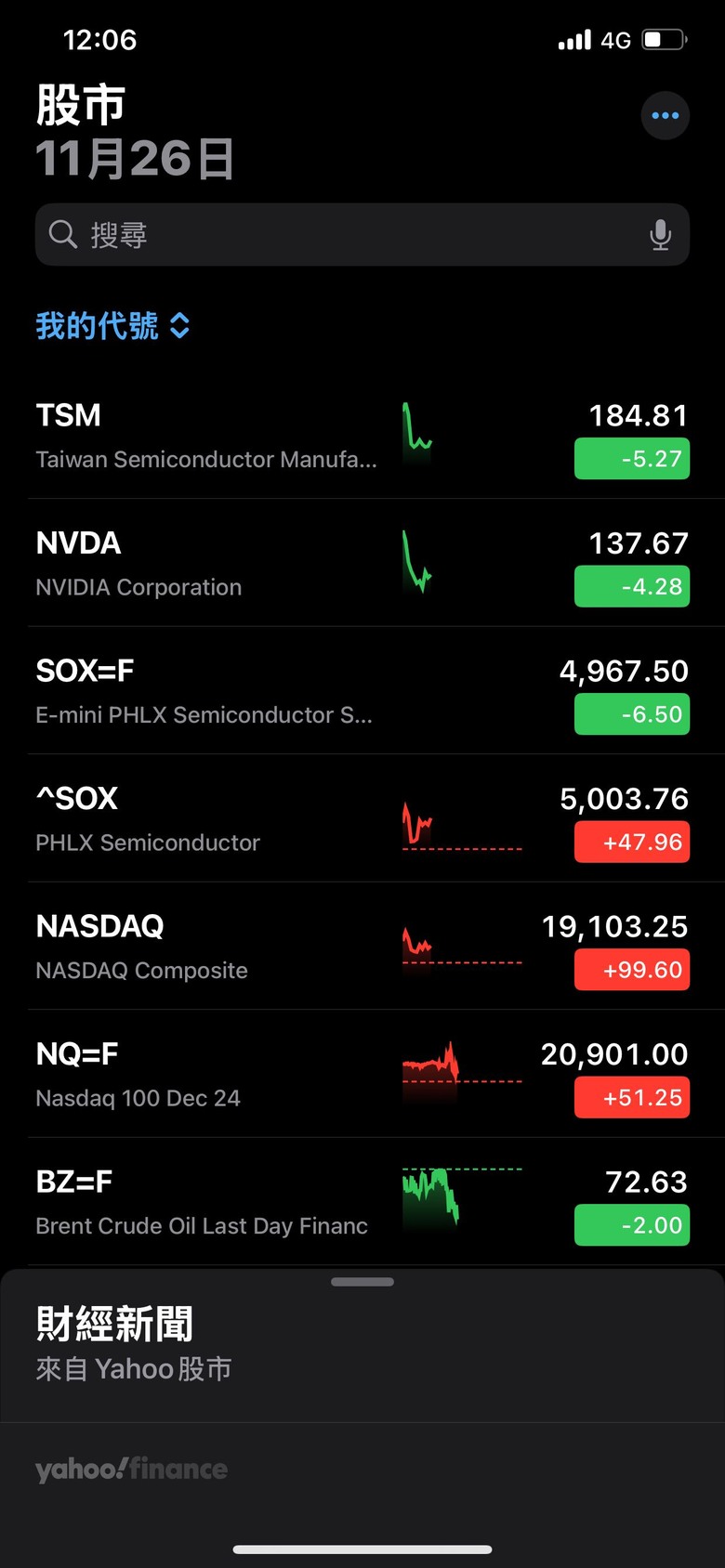Open the three-dot more options menu
Image resolution: width=725 pixels, height=1568 pixels.
click(x=665, y=116)
